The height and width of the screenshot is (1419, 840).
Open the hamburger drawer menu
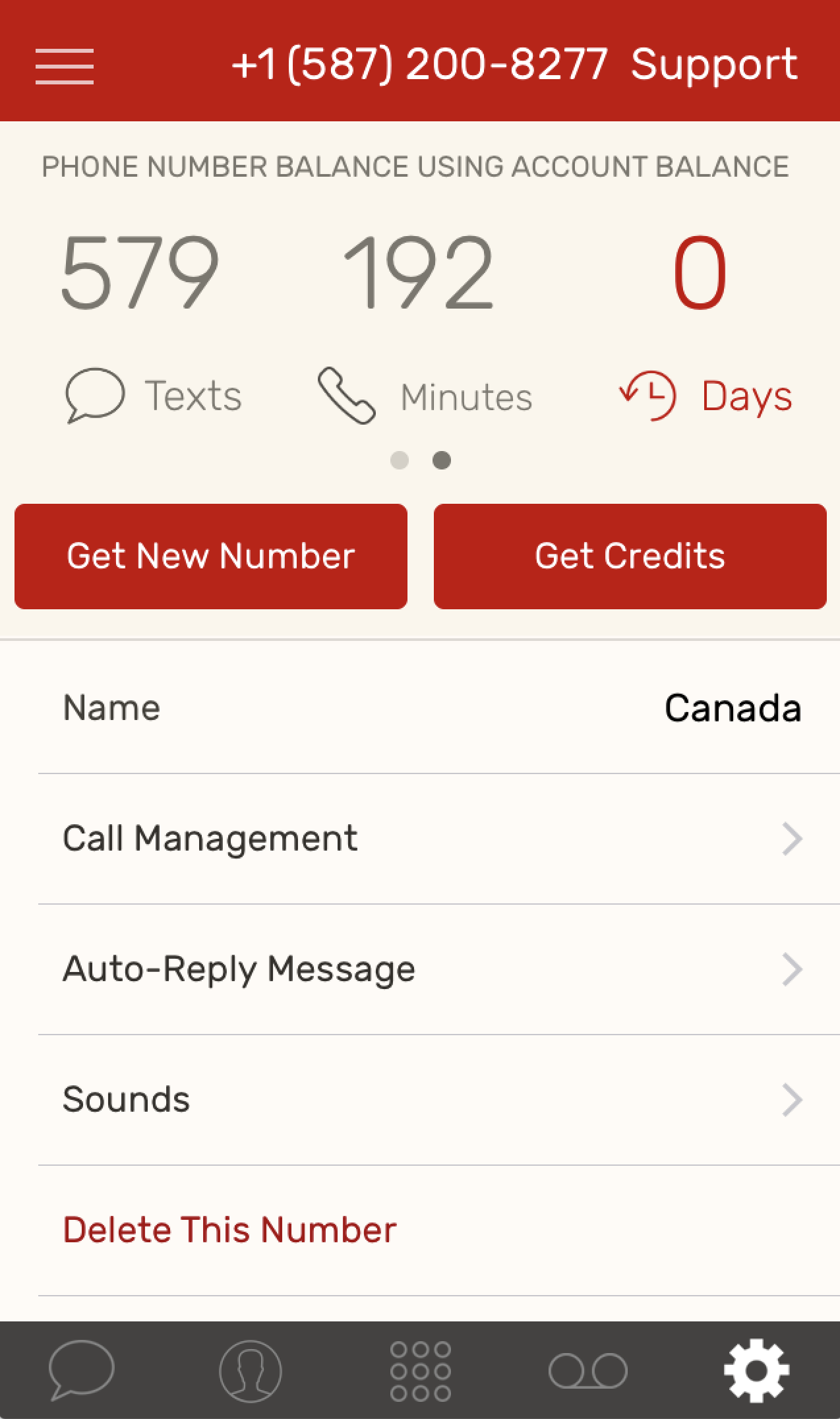(64, 66)
